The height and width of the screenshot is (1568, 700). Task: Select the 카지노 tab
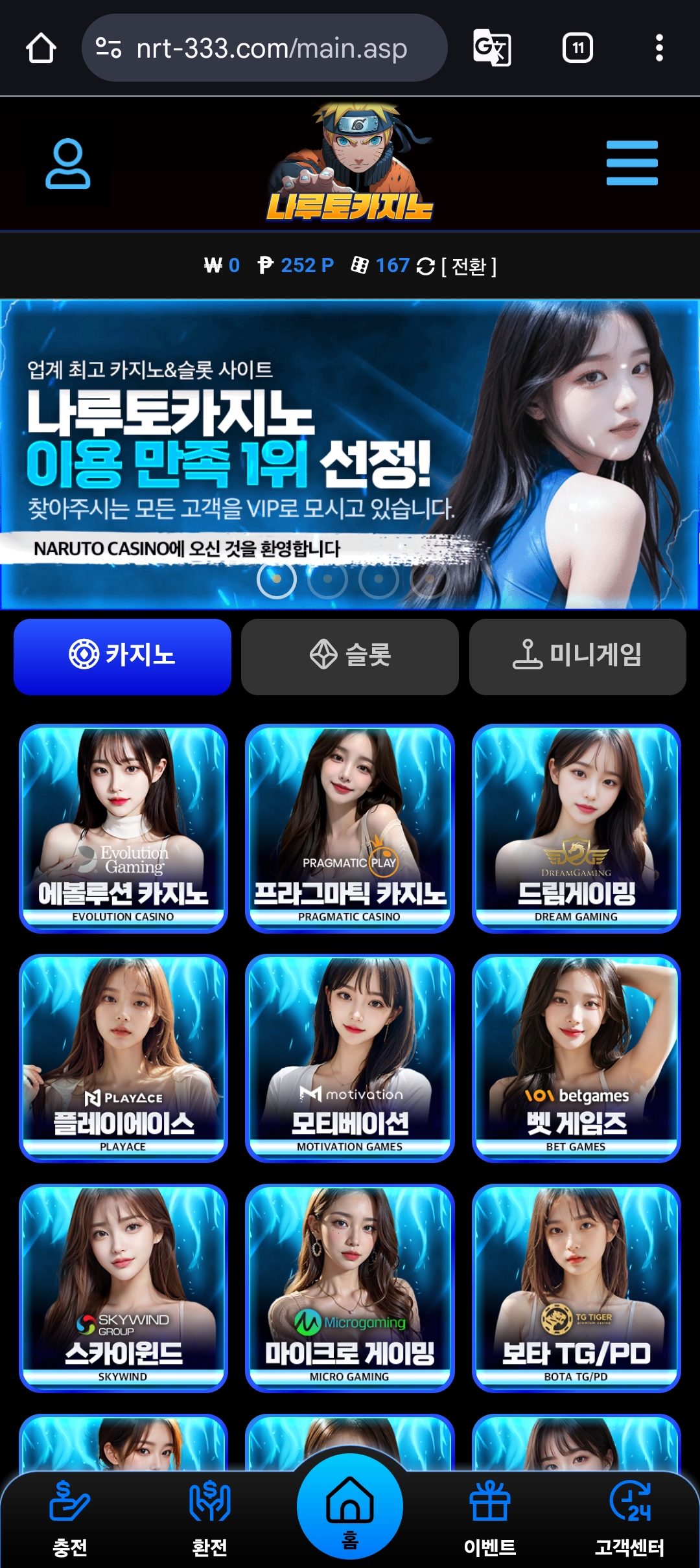click(122, 656)
